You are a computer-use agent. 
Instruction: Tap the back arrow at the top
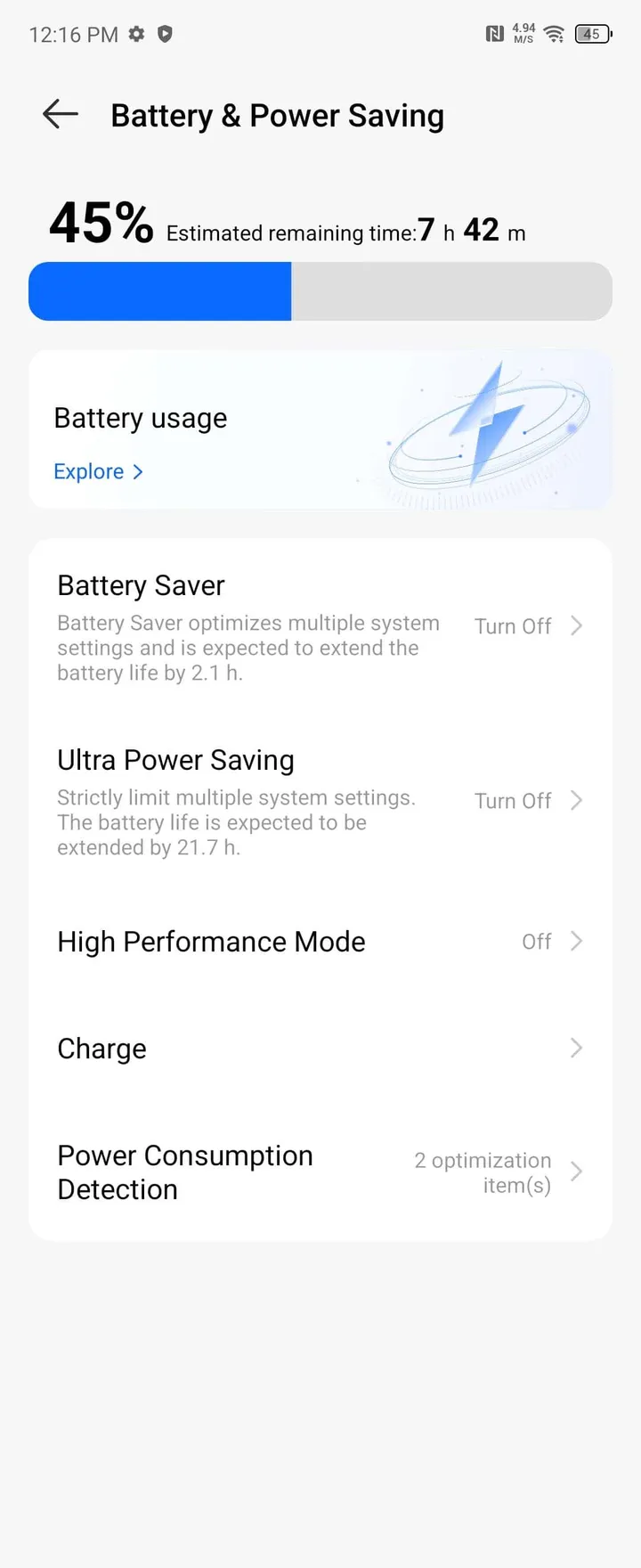point(59,114)
